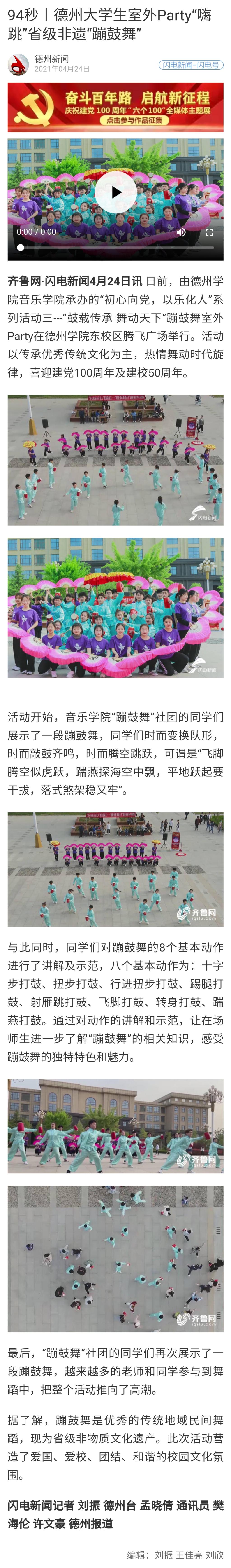Tap the video progress bar
The height and width of the screenshot is (1568, 231).
(115, 248)
